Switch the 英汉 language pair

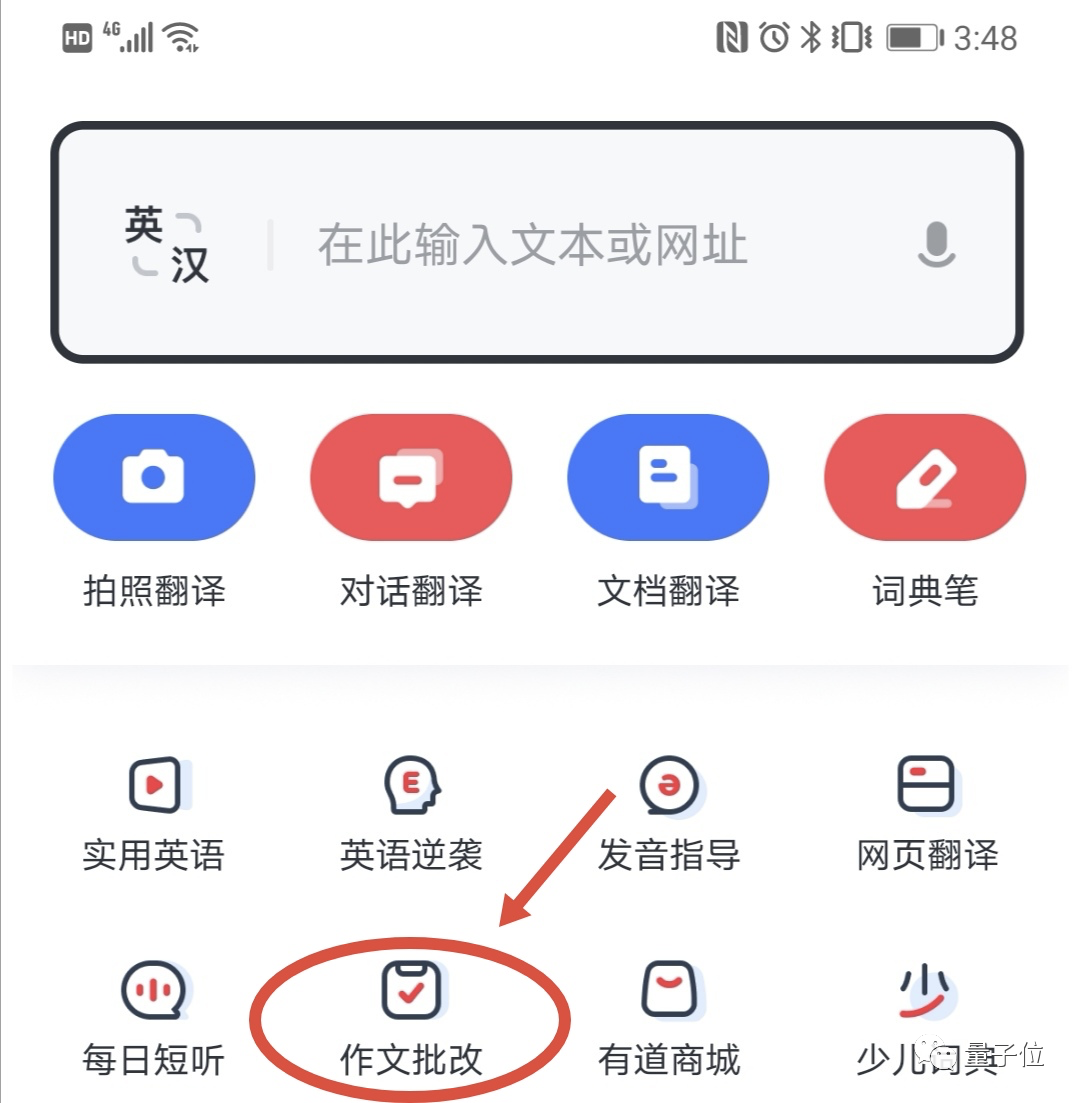166,245
